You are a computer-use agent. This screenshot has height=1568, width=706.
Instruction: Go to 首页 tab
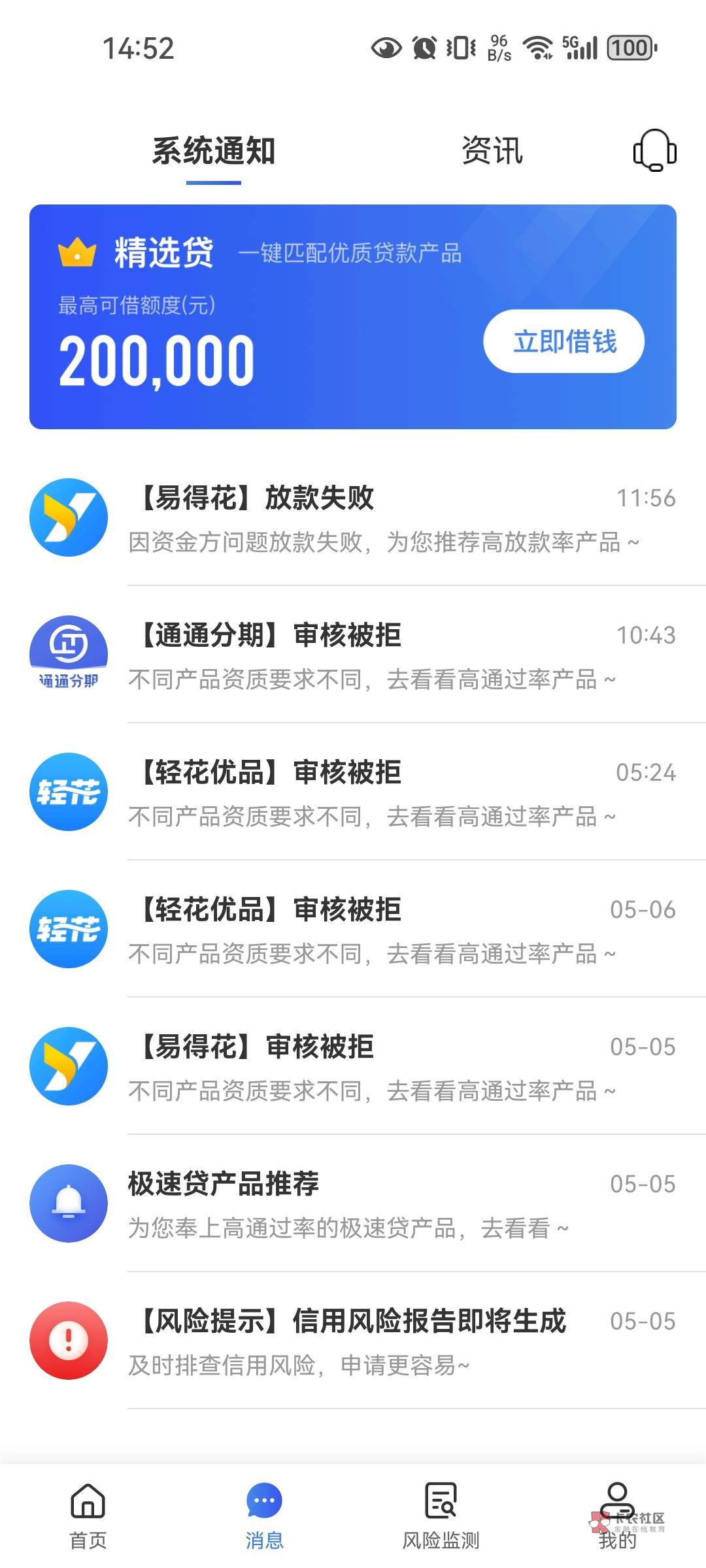click(x=88, y=1516)
